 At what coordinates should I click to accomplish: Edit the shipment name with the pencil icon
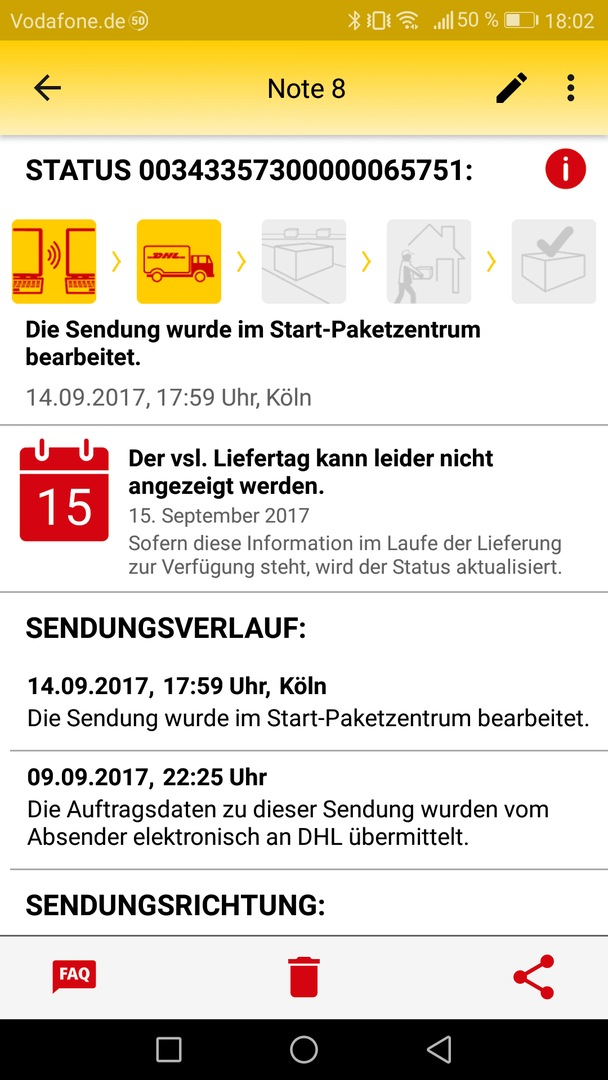[x=512, y=88]
